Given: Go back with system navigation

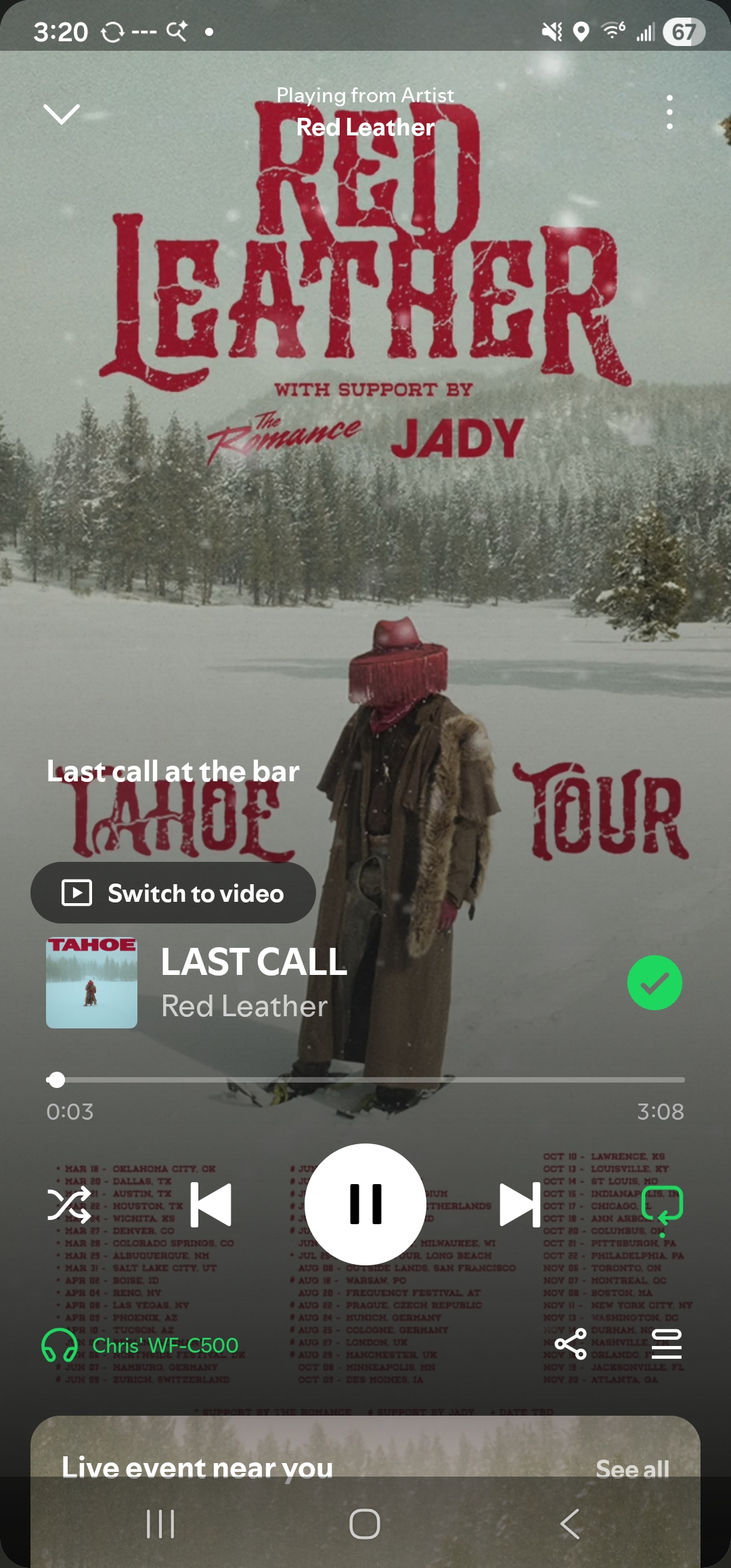Looking at the screenshot, I should tap(570, 1524).
